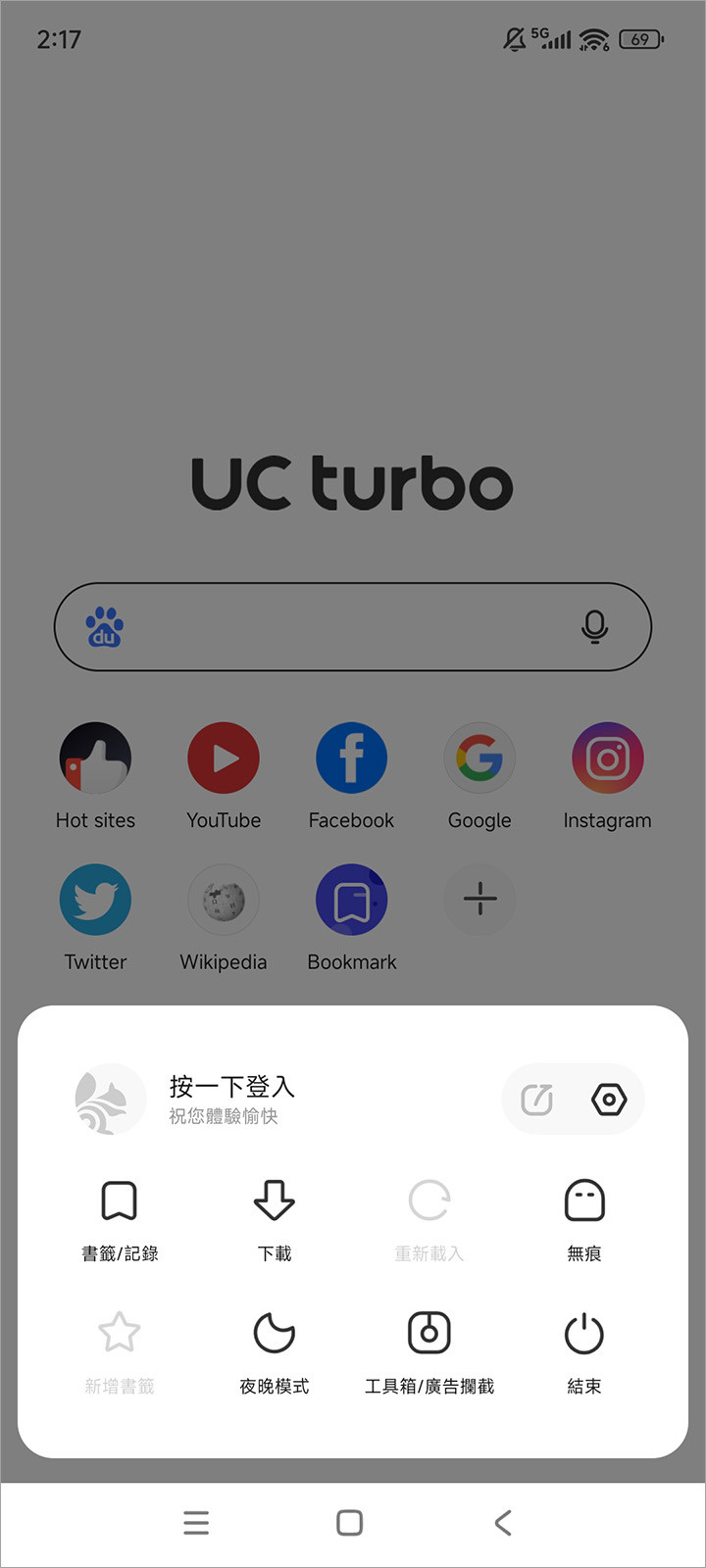Image resolution: width=706 pixels, height=1568 pixels.
Task: Tap 按一下登入 to sign in
Action: [x=231, y=1087]
